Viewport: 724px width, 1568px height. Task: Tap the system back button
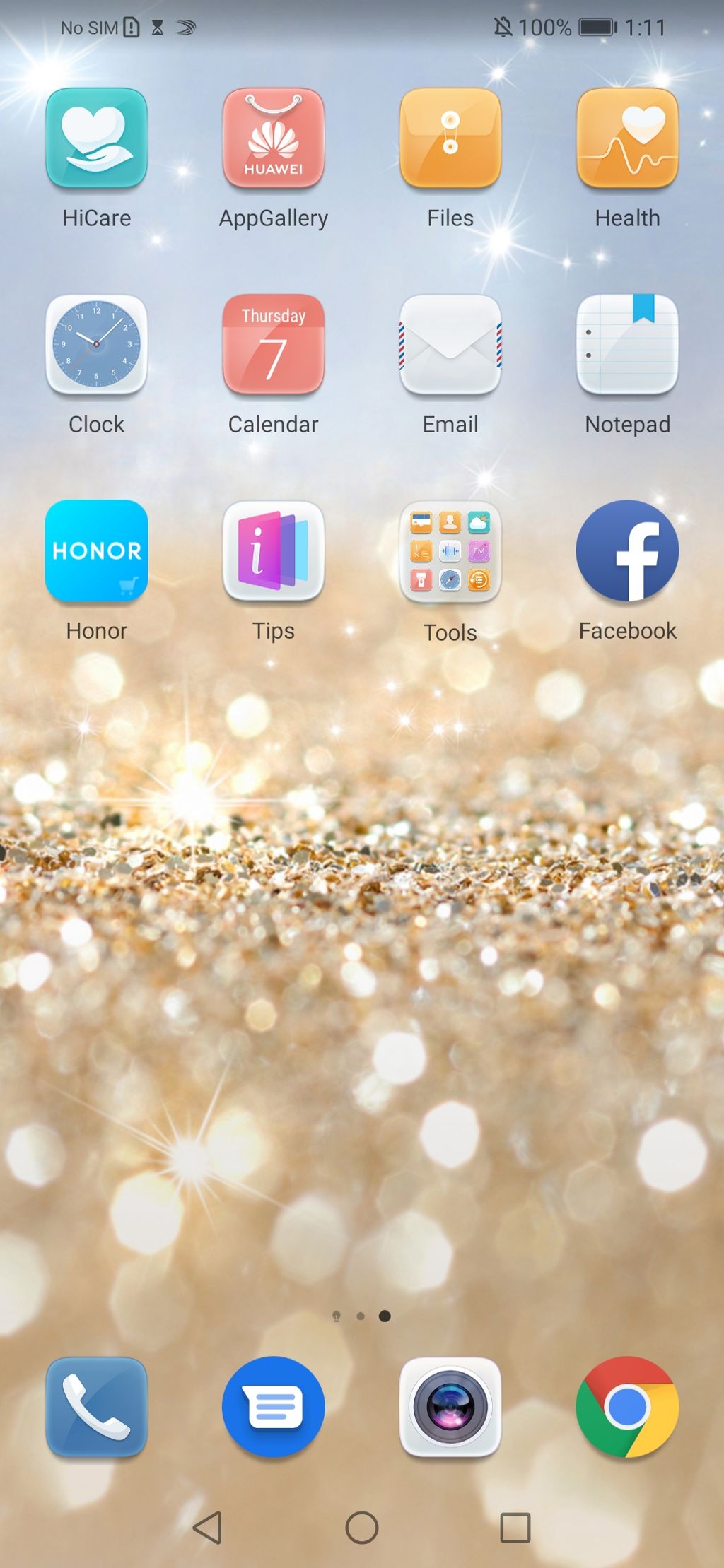[x=208, y=1528]
